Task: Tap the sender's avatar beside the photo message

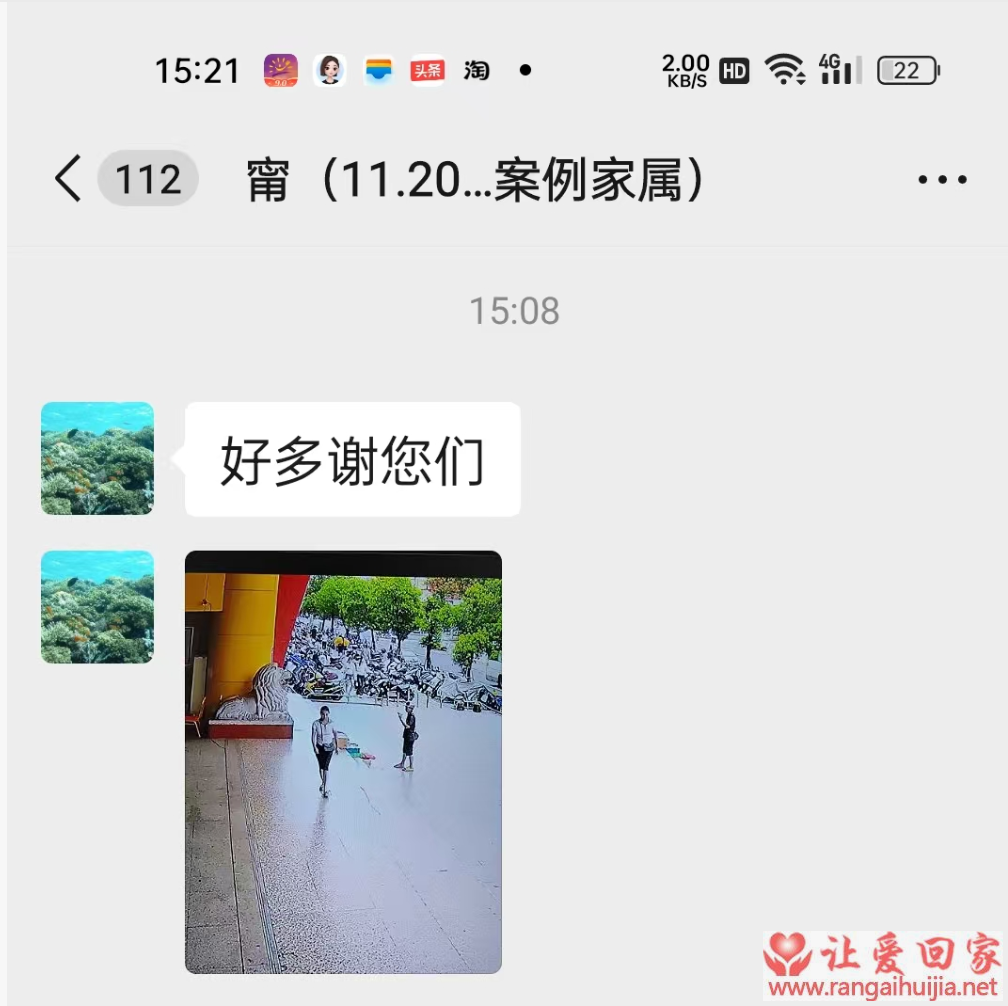Action: (x=97, y=607)
